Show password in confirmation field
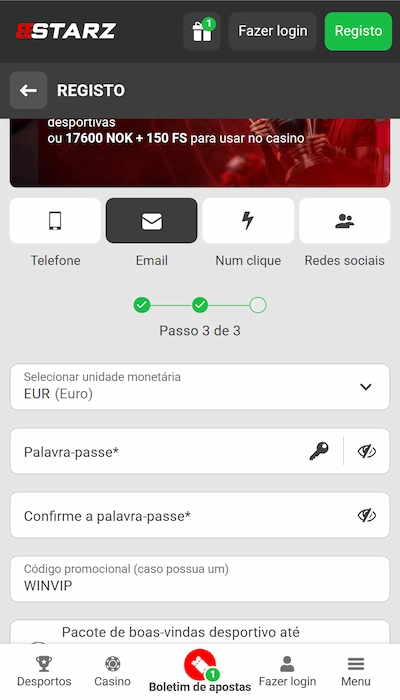400x700 pixels. 367,516
